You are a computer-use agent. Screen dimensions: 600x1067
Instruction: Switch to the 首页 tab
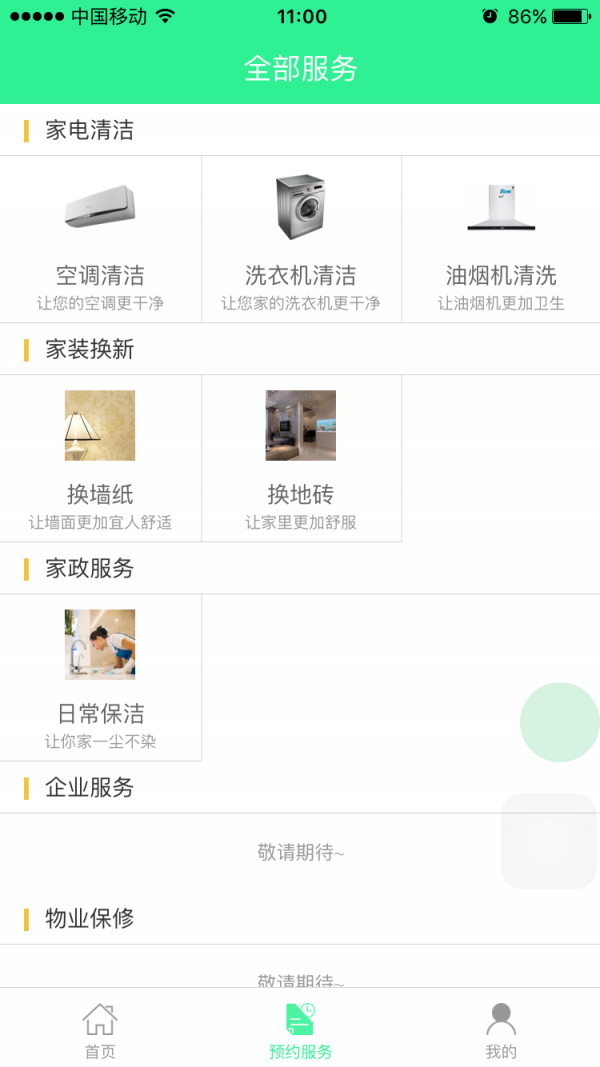click(100, 1031)
